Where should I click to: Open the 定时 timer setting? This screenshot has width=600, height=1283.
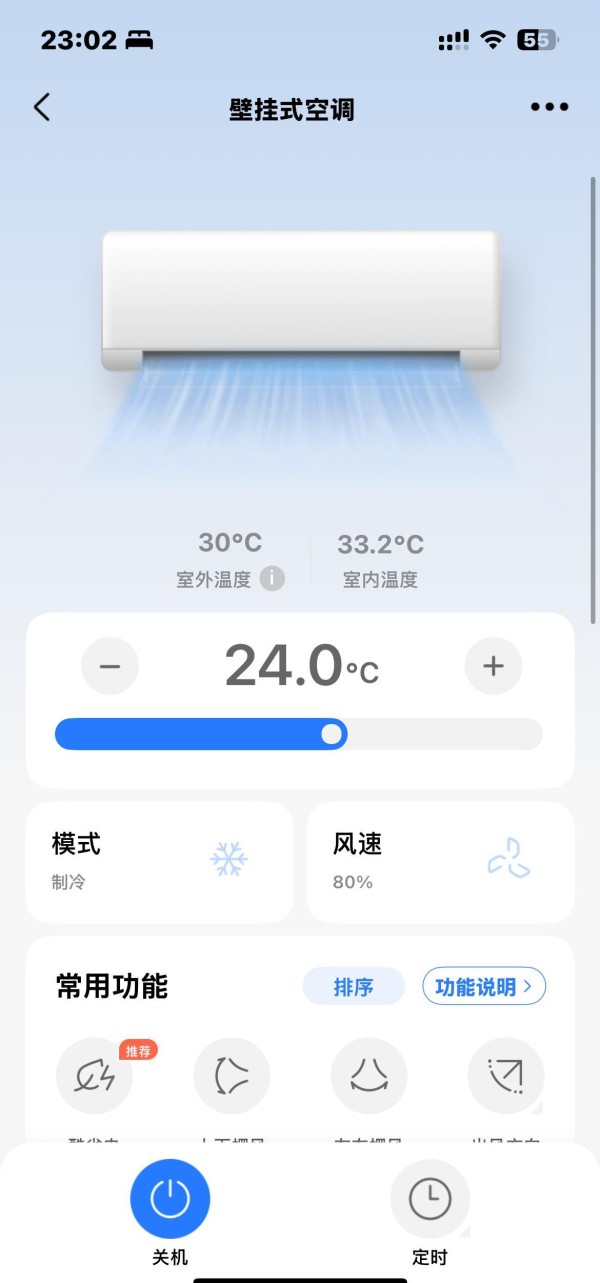click(x=430, y=1198)
